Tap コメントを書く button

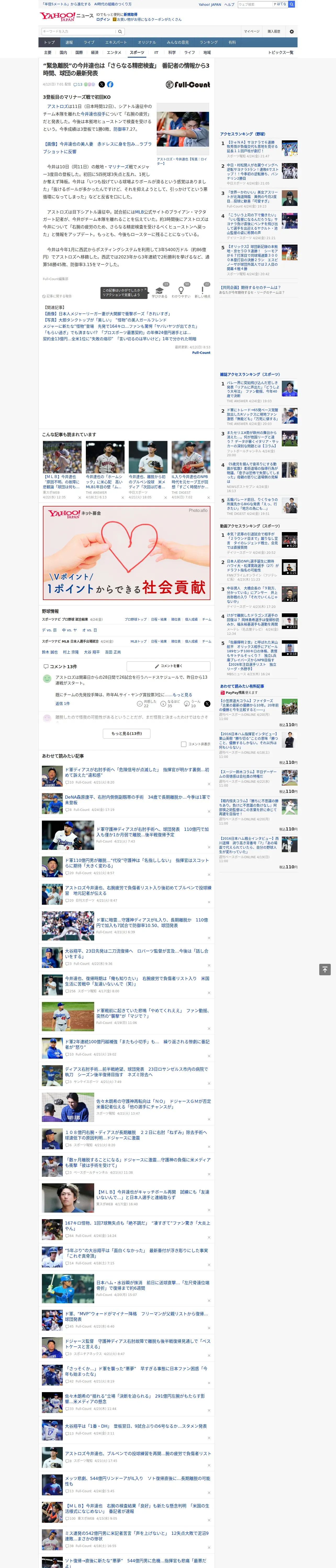168,666
